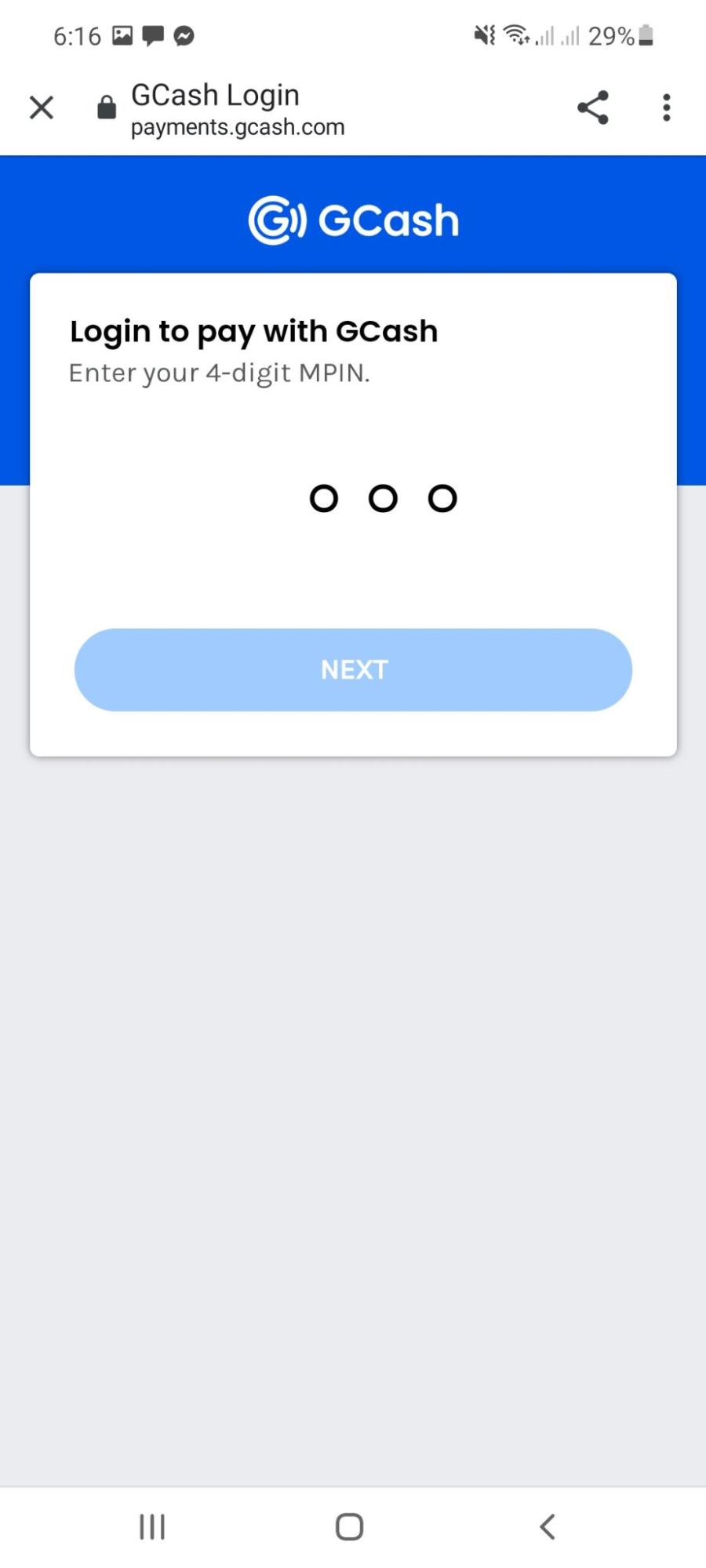View site security lock info
The width and height of the screenshot is (706, 1568).
(x=107, y=107)
